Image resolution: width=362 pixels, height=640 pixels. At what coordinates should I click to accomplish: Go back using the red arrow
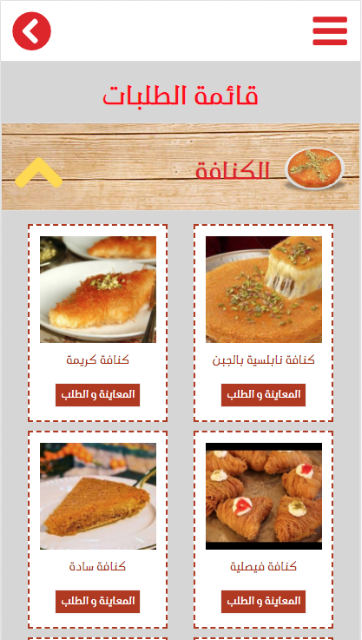coord(32,31)
